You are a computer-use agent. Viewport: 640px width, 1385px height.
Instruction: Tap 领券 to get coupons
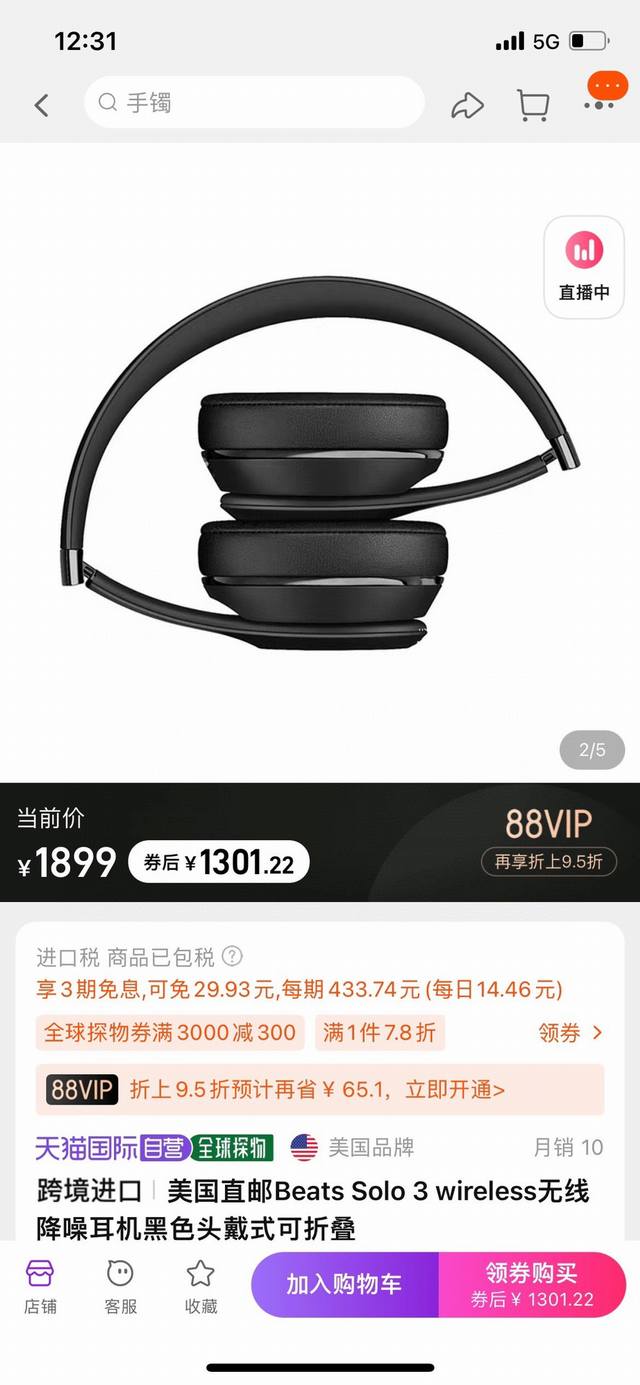(x=570, y=1033)
